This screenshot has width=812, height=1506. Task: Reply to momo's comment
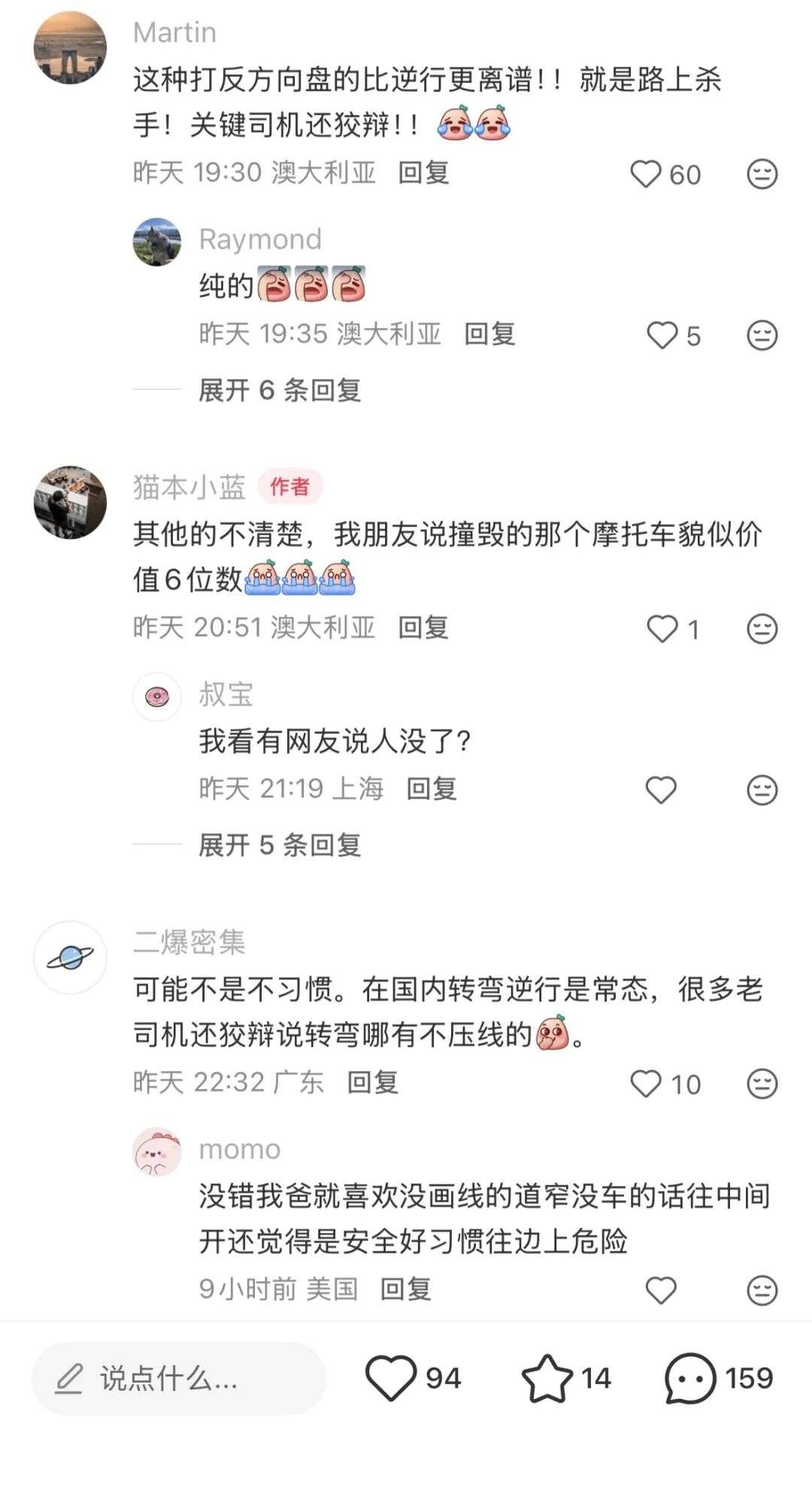405,1289
